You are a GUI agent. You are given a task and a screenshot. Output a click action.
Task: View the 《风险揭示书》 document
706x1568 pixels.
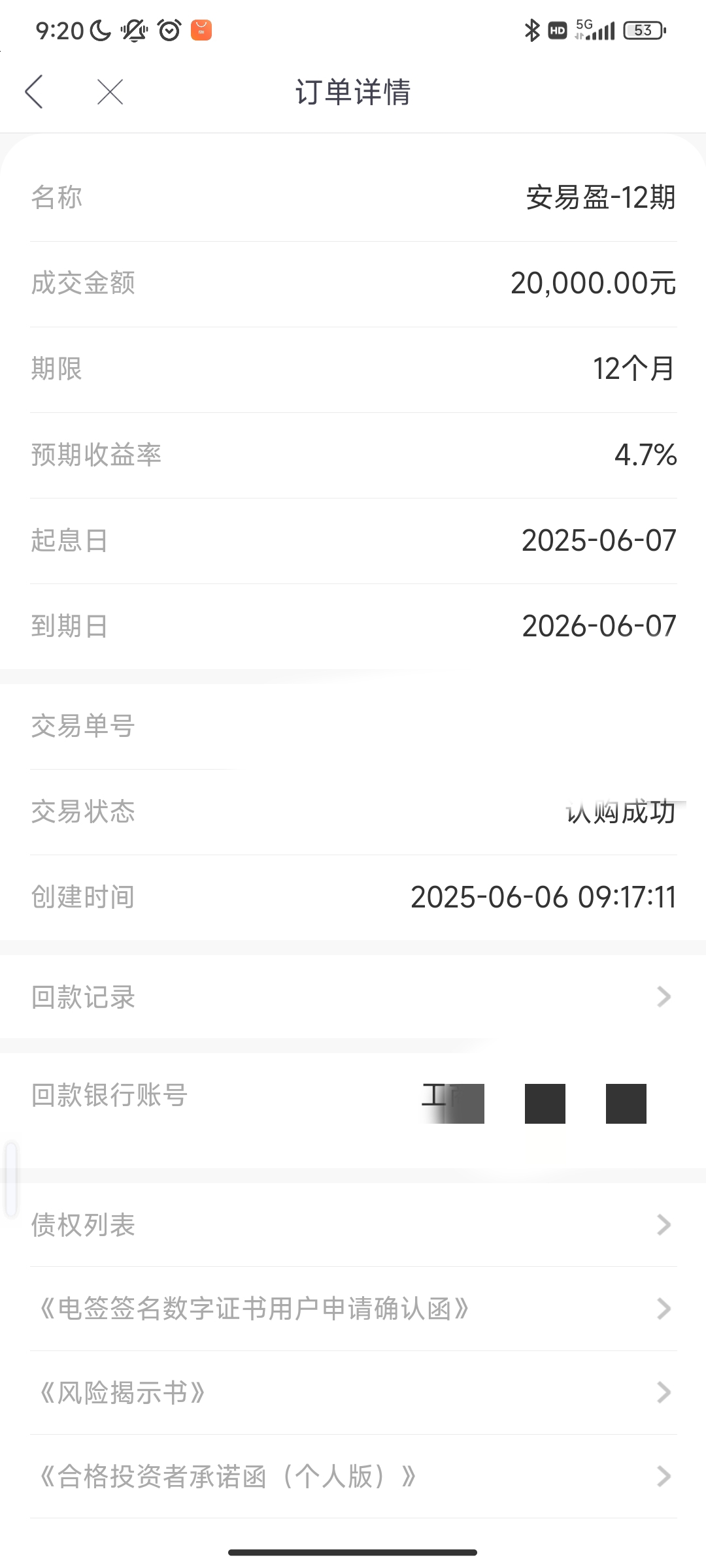coord(353,1392)
